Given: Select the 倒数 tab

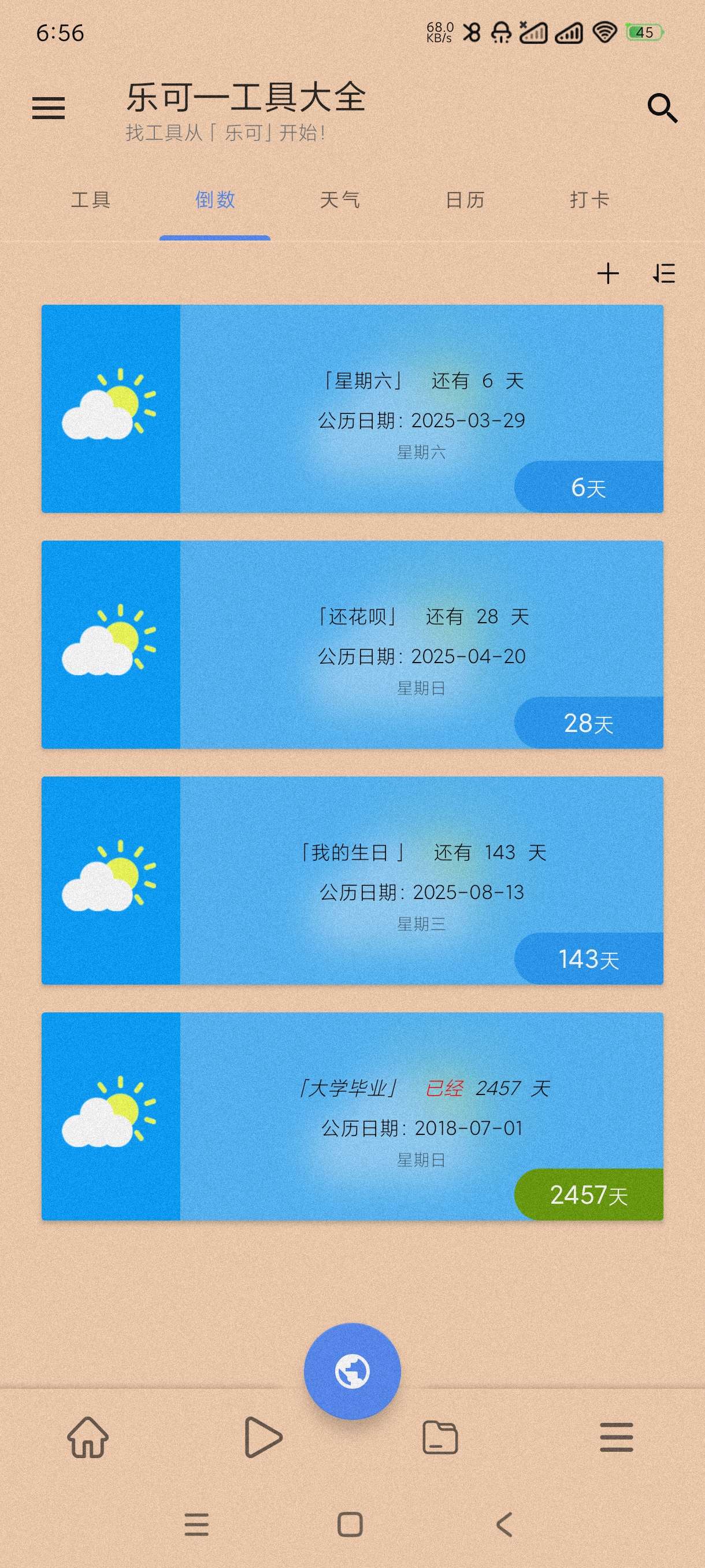Looking at the screenshot, I should 215,199.
